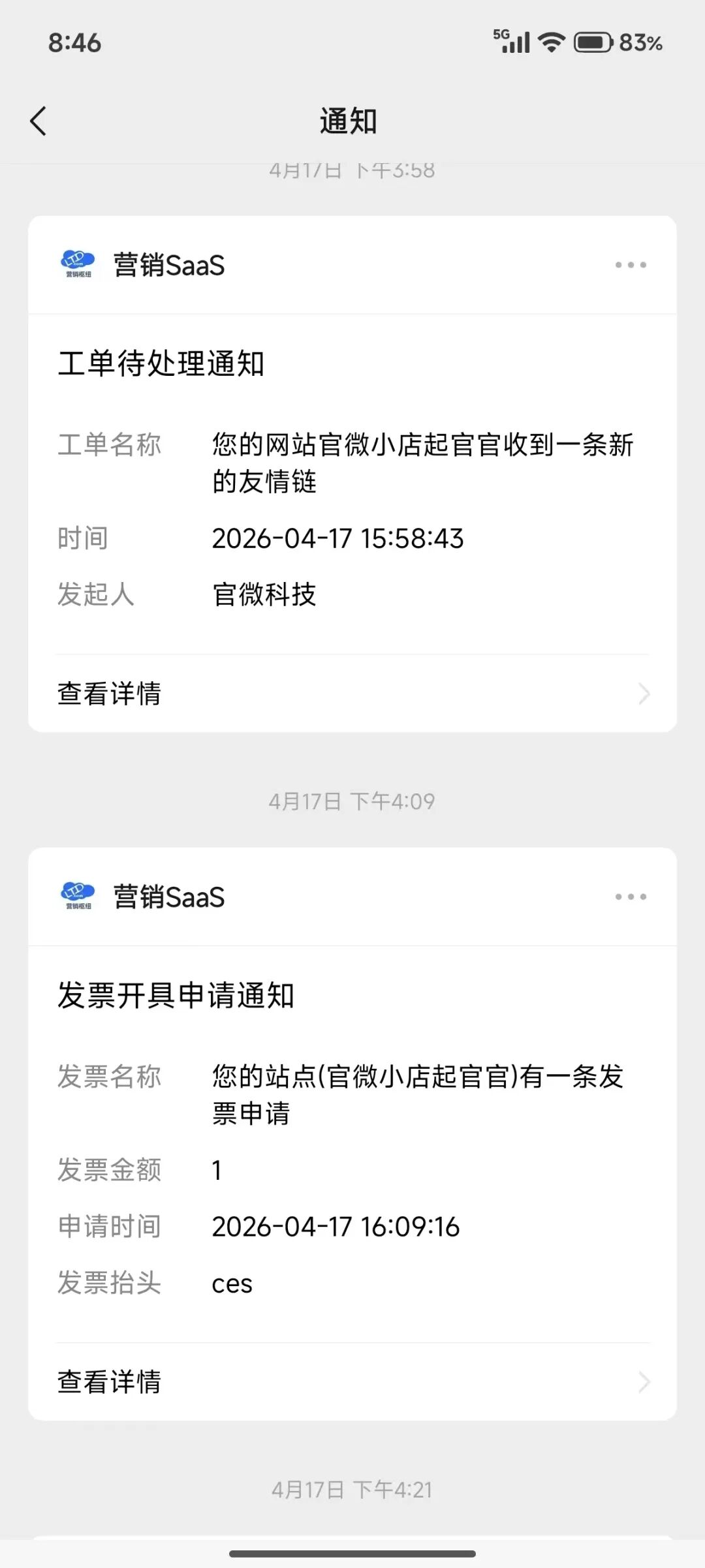Go back from the 通知 screen
The image size is (705, 1568).
[x=39, y=121]
